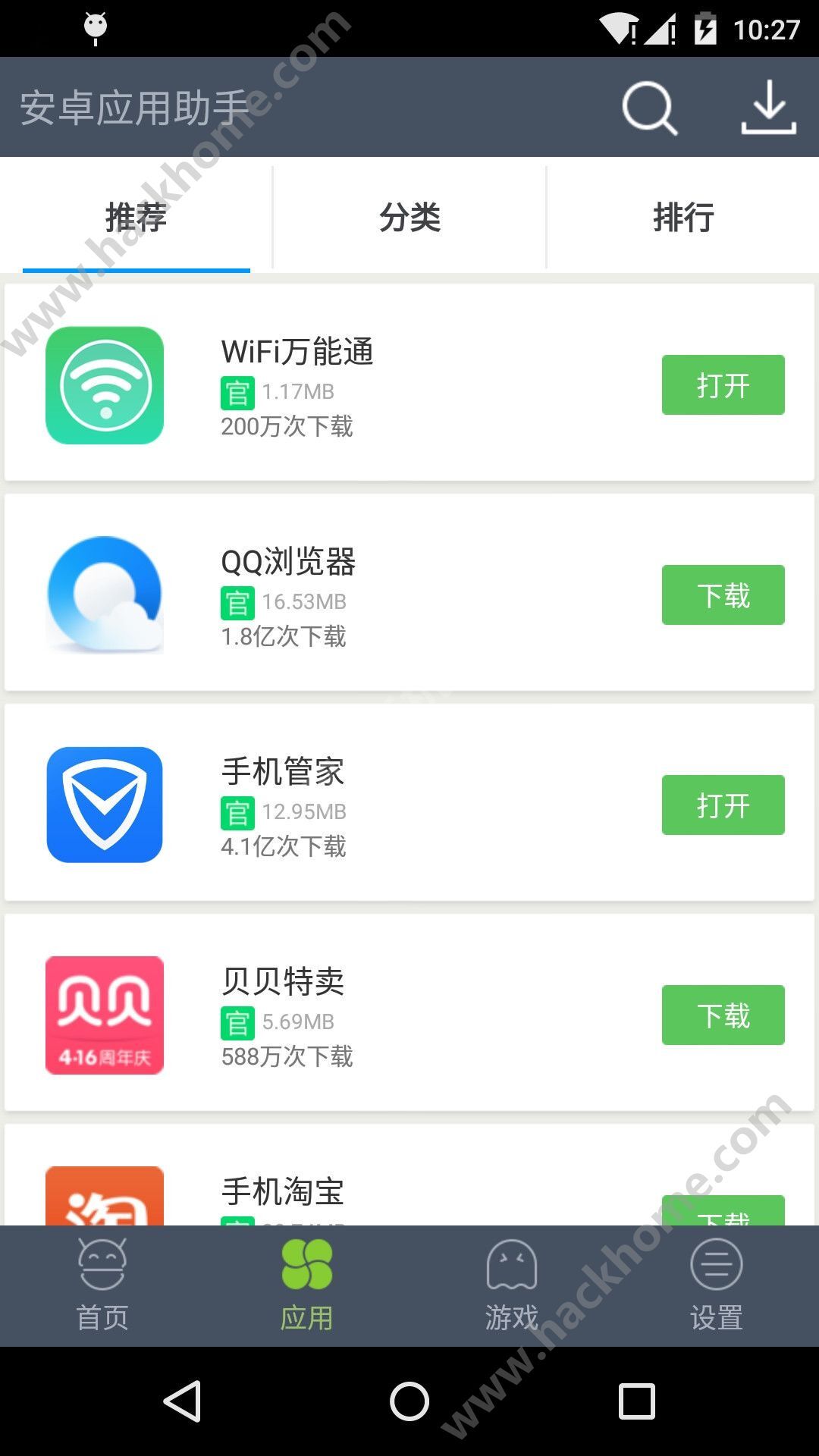Tap 打开 for WiFi万能通

(x=723, y=385)
